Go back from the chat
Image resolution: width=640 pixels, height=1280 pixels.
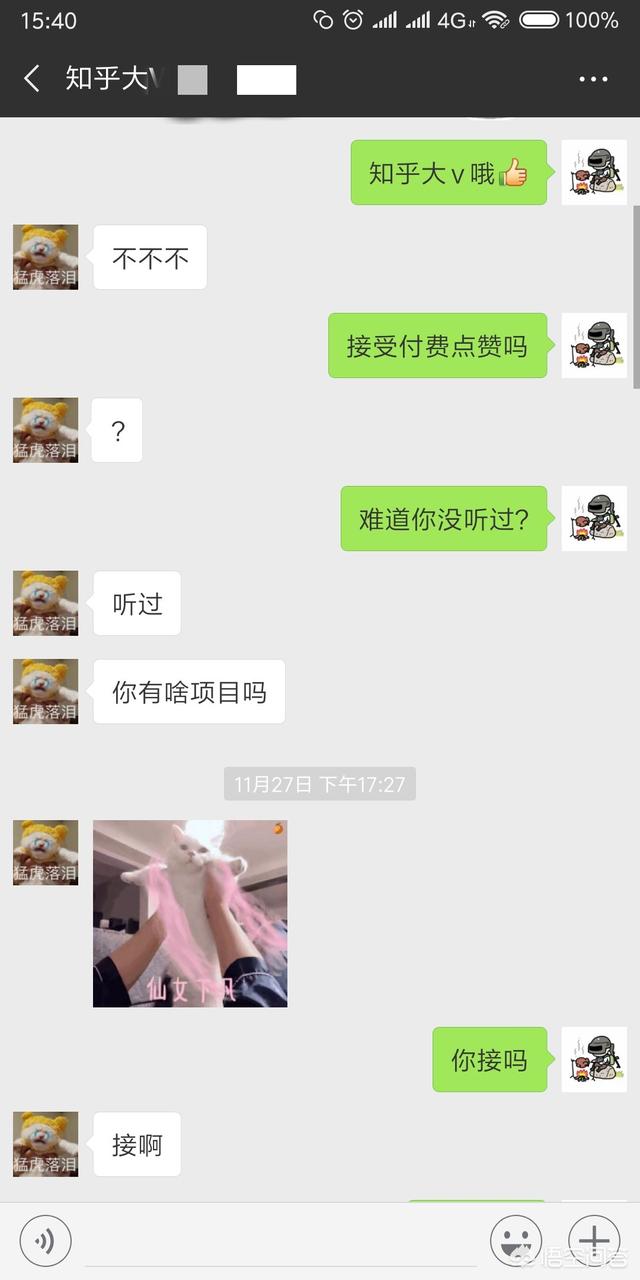tap(32, 79)
